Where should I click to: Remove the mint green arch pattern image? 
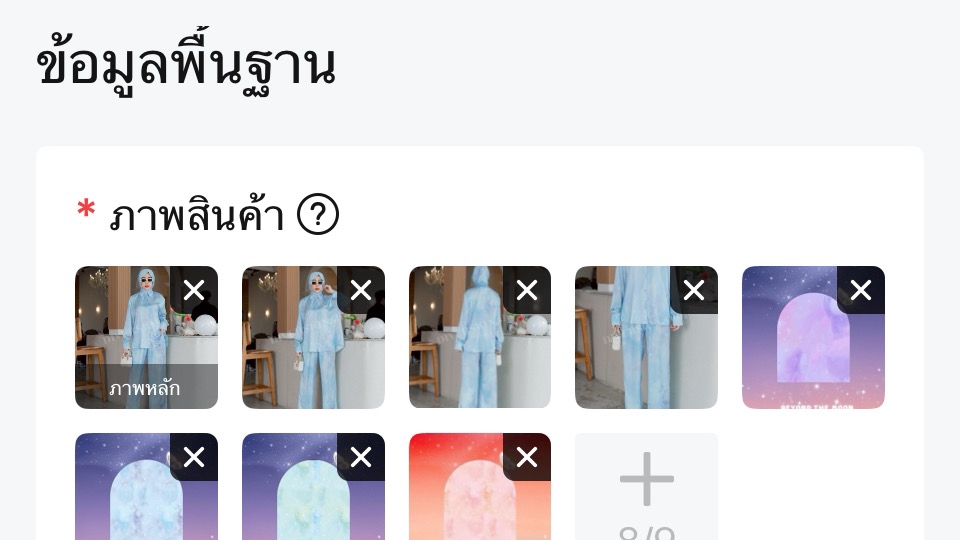pos(361,457)
